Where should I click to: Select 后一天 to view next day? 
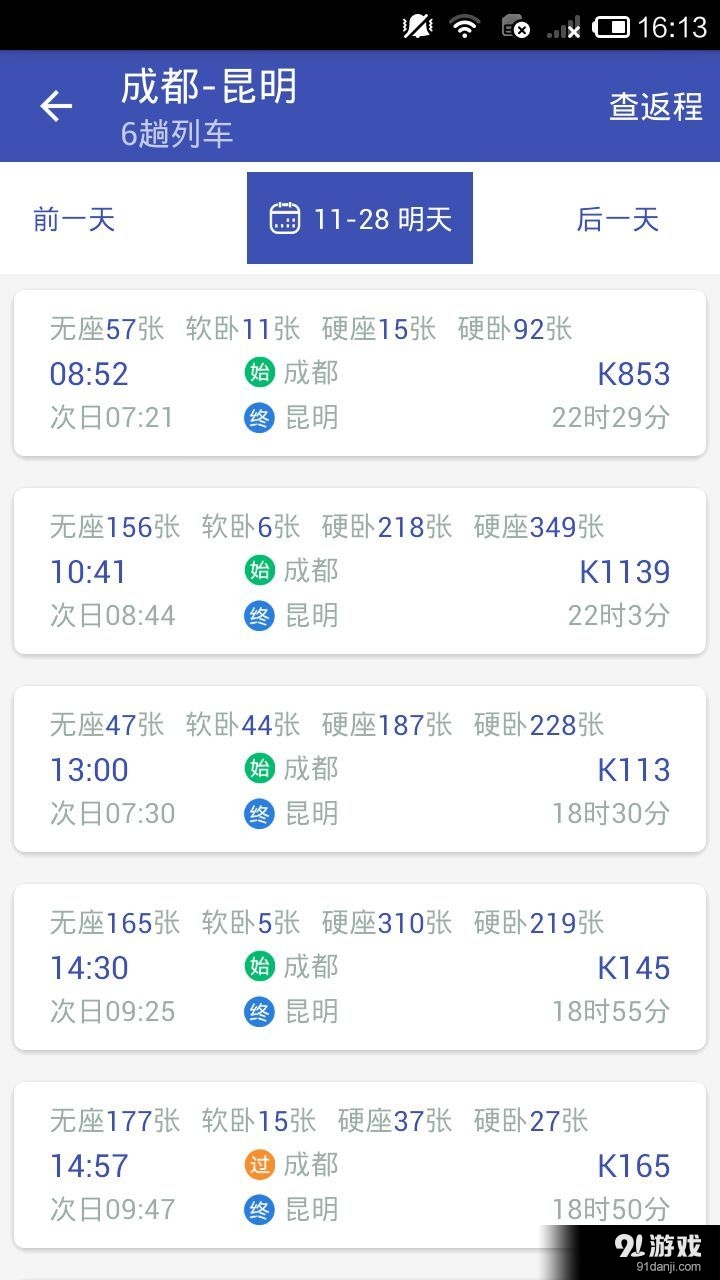[x=617, y=219]
